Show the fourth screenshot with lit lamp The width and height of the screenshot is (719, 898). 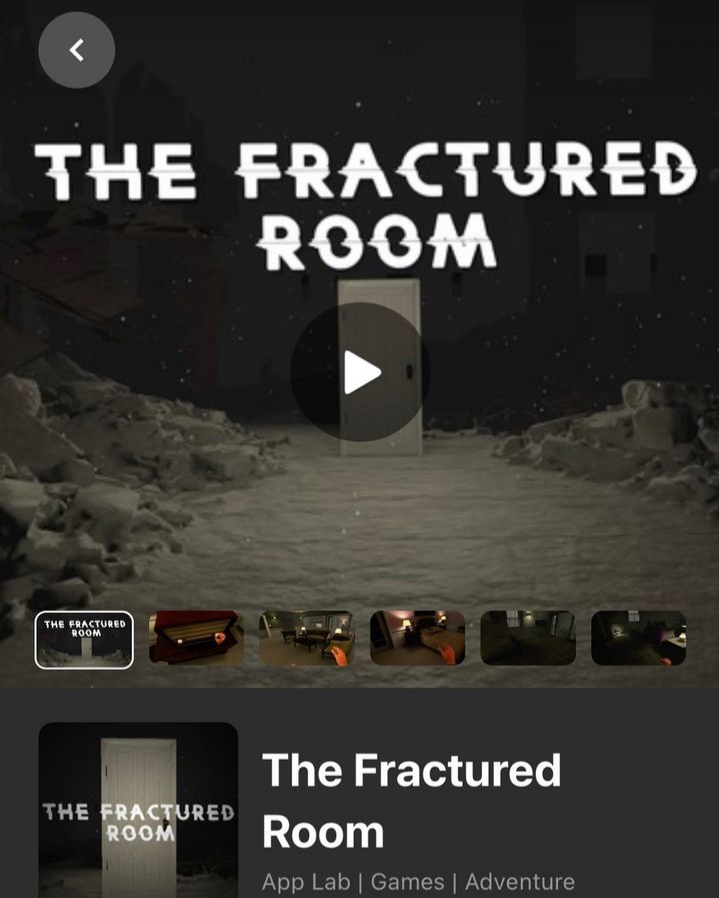click(417, 639)
